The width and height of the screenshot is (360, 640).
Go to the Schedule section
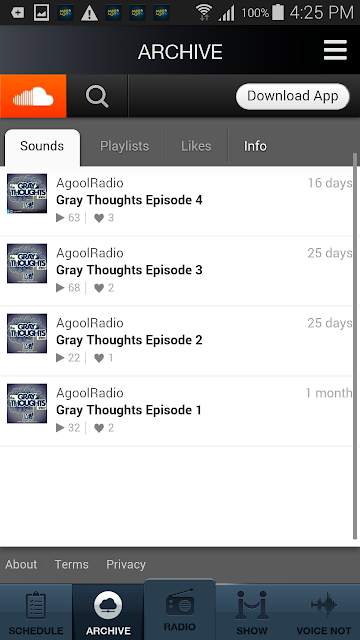pos(36,612)
